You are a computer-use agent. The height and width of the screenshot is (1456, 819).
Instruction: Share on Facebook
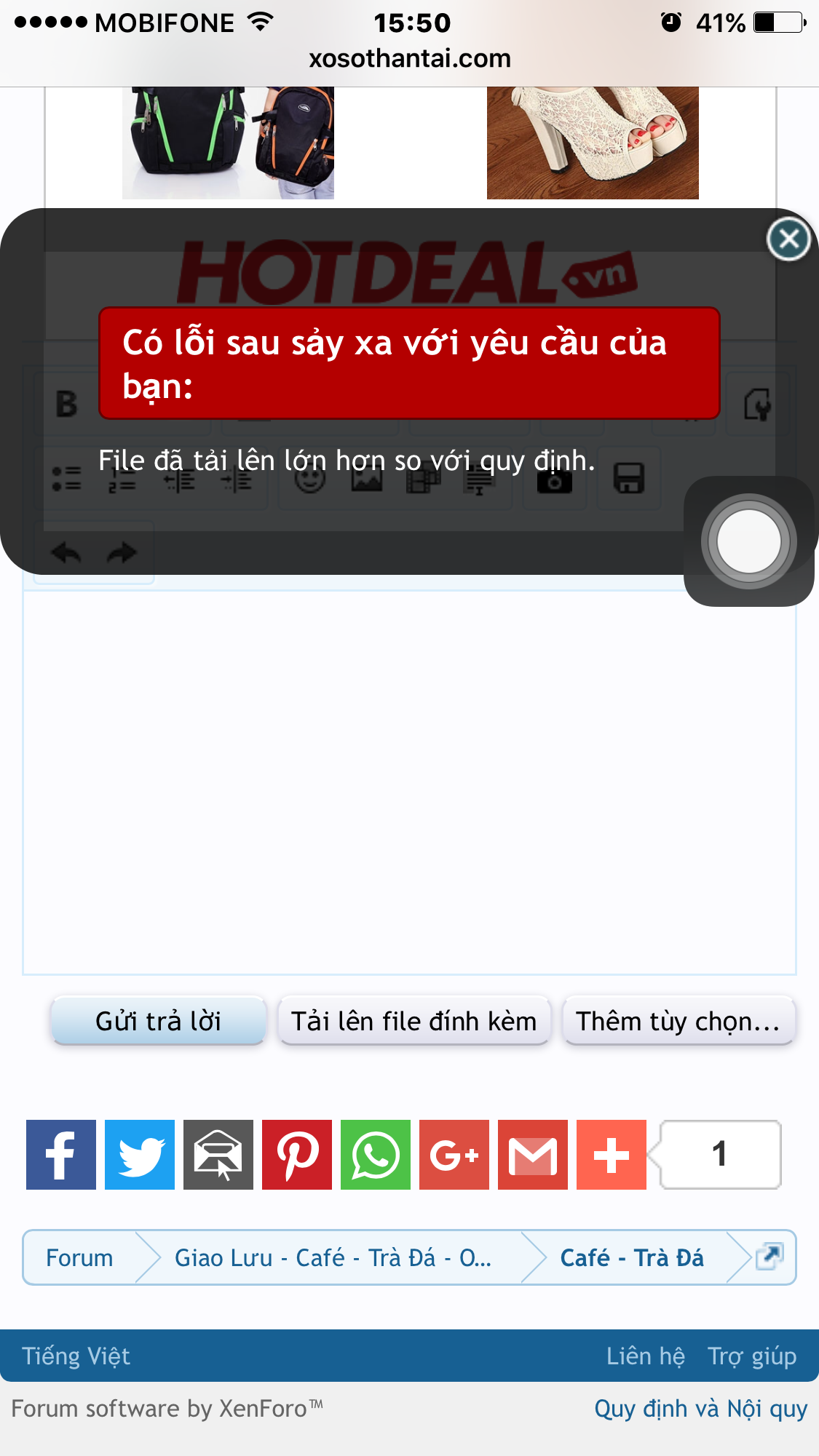click(61, 1155)
